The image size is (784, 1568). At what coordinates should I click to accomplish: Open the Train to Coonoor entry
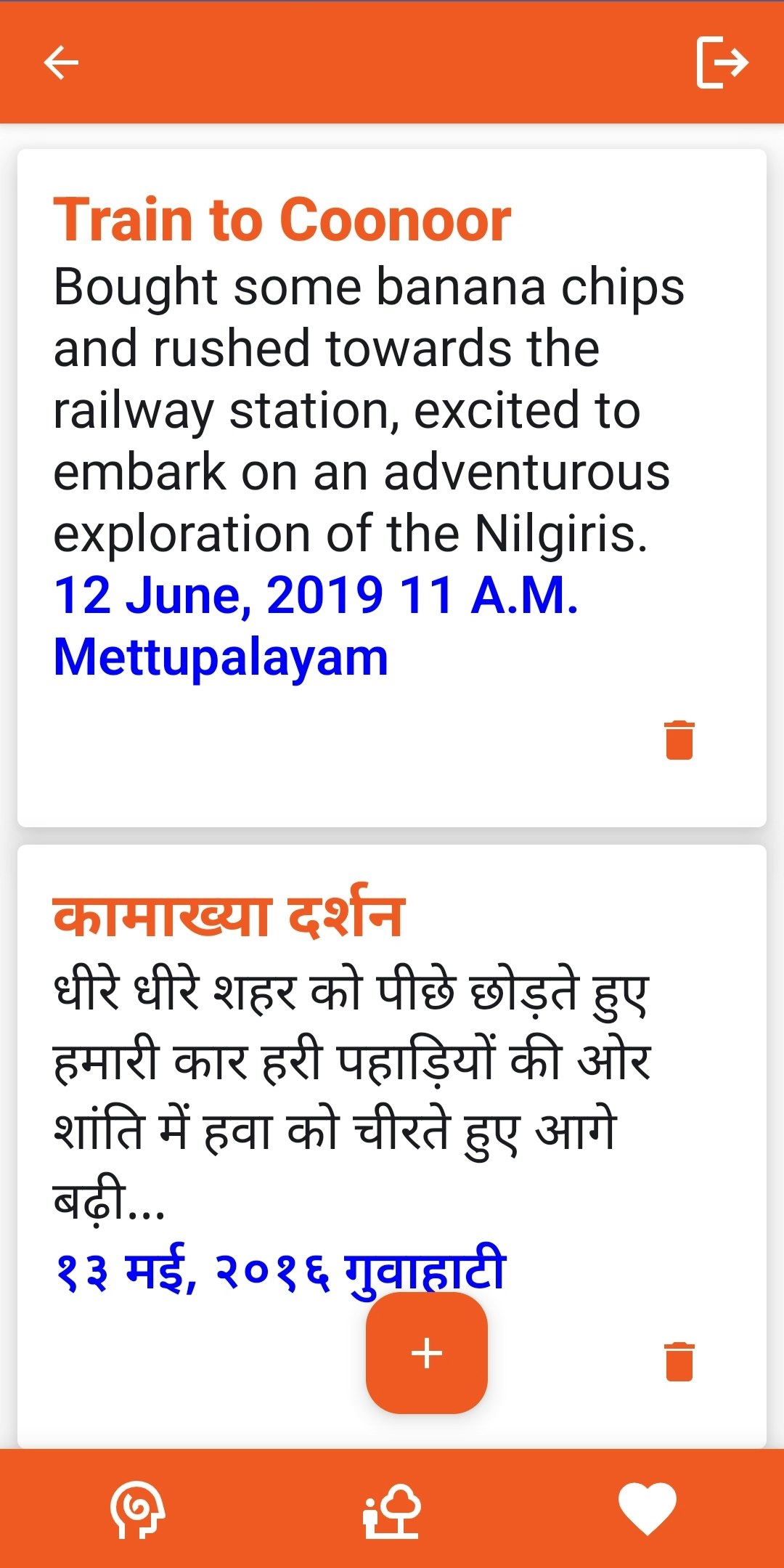point(282,219)
